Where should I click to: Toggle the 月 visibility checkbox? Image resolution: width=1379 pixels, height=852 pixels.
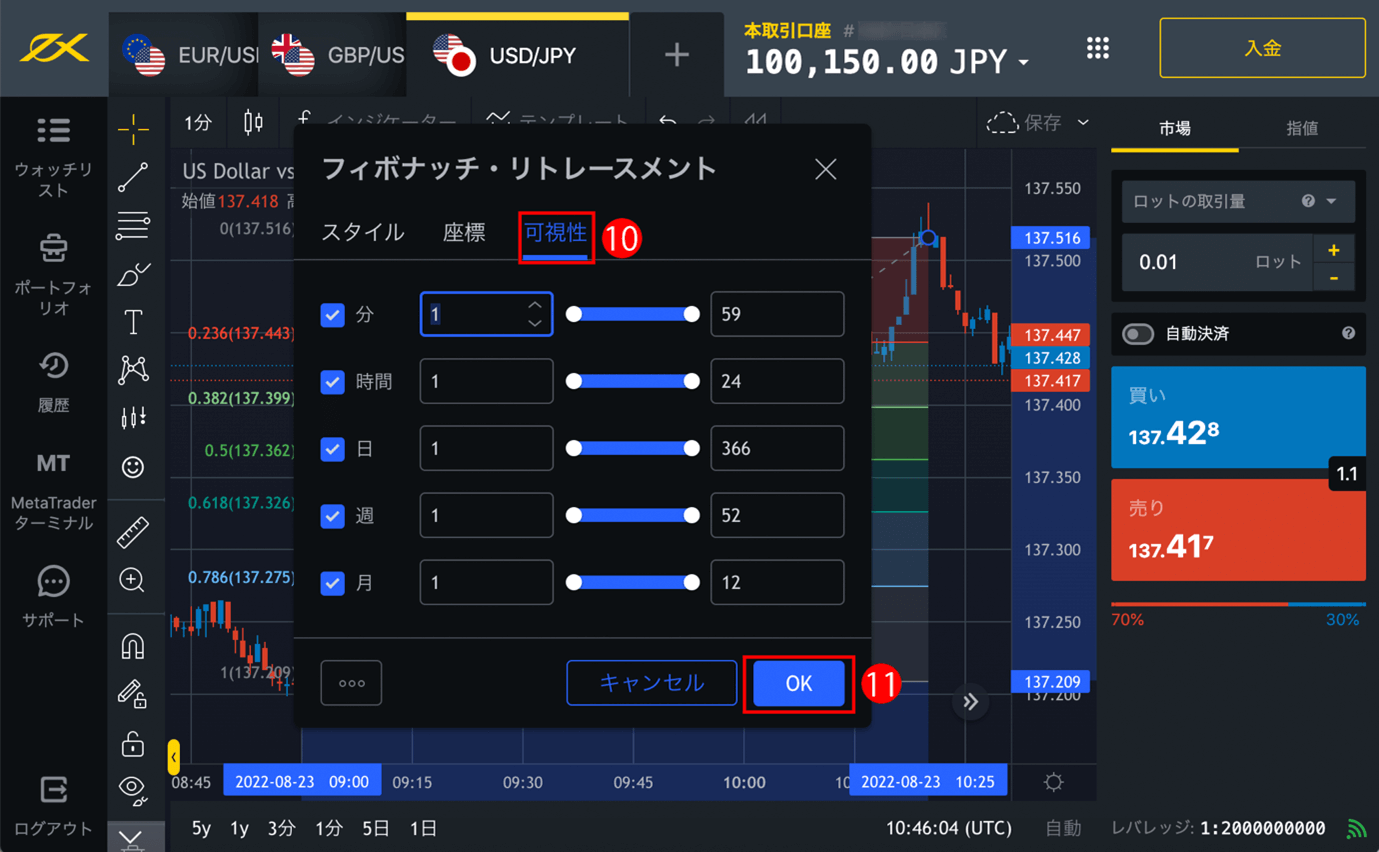pyautogui.click(x=333, y=583)
